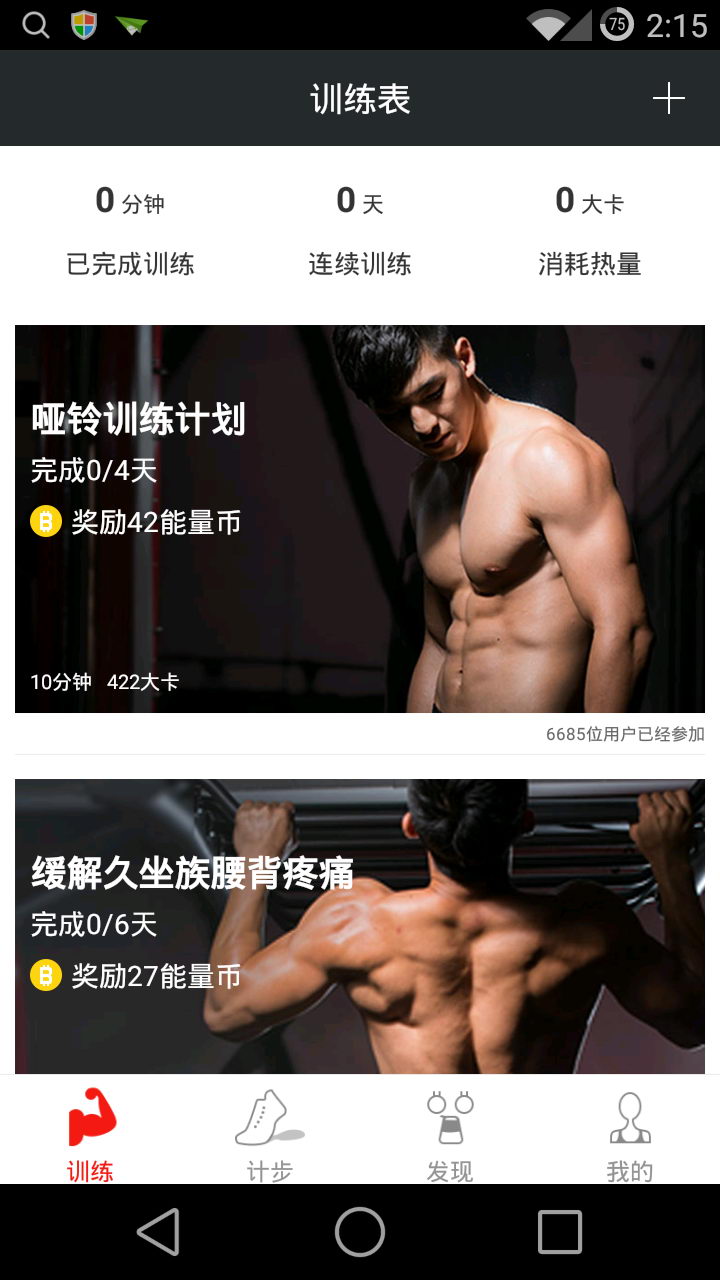
Task: Open the 我的 profile tab
Action: coord(630,1133)
